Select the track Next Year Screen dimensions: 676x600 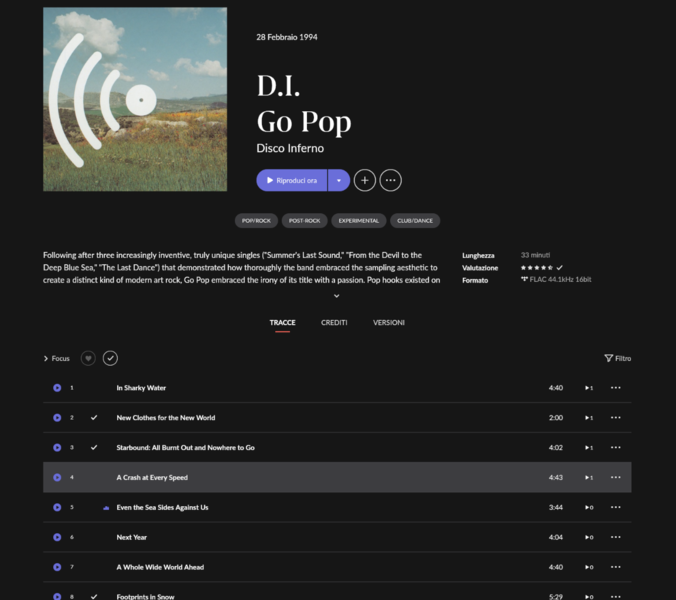point(132,538)
